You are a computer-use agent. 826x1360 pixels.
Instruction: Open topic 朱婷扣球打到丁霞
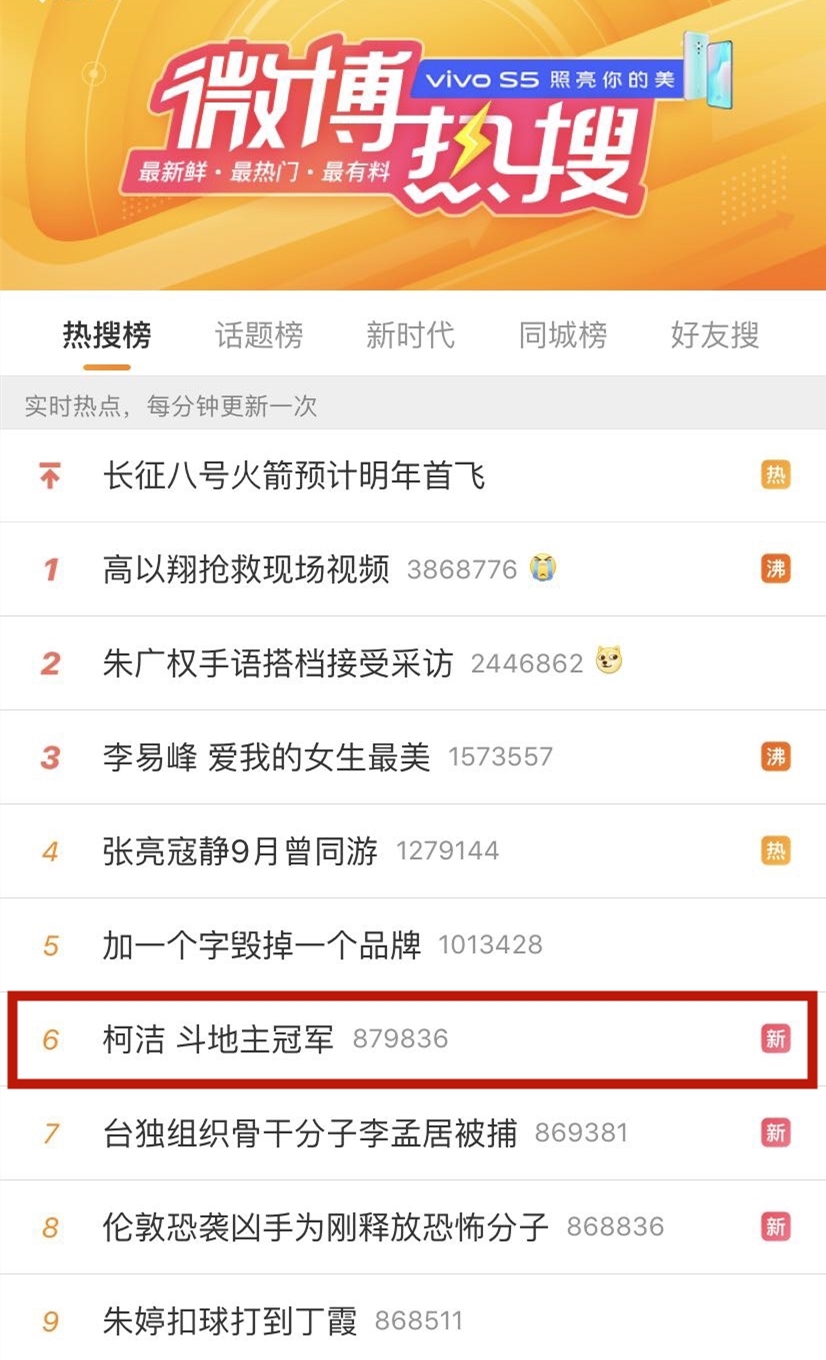[x=413, y=1320]
